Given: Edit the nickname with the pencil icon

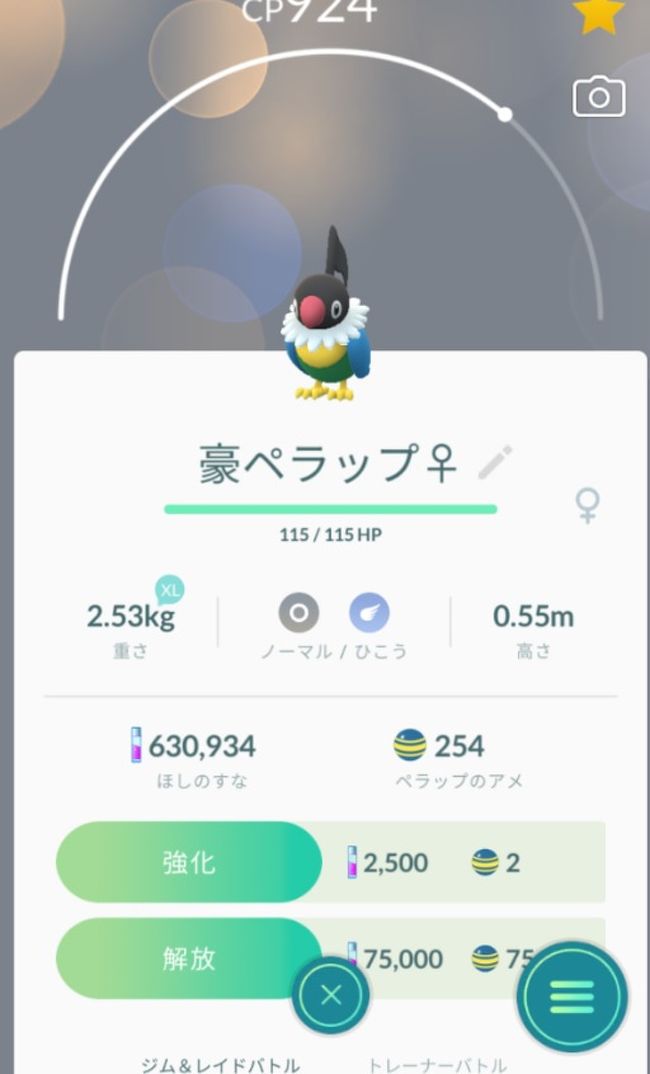Looking at the screenshot, I should click(x=495, y=463).
